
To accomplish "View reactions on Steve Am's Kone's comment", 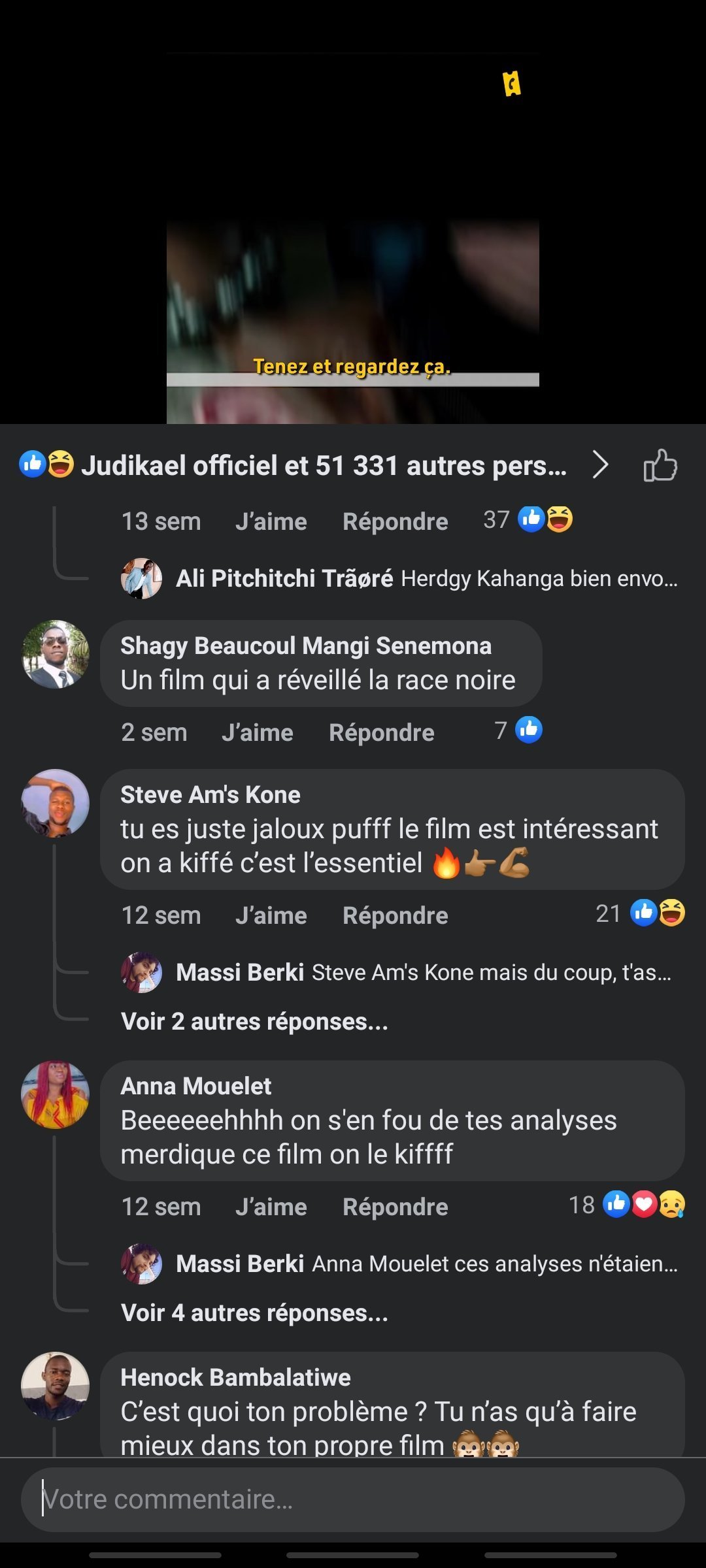I will (641, 913).
